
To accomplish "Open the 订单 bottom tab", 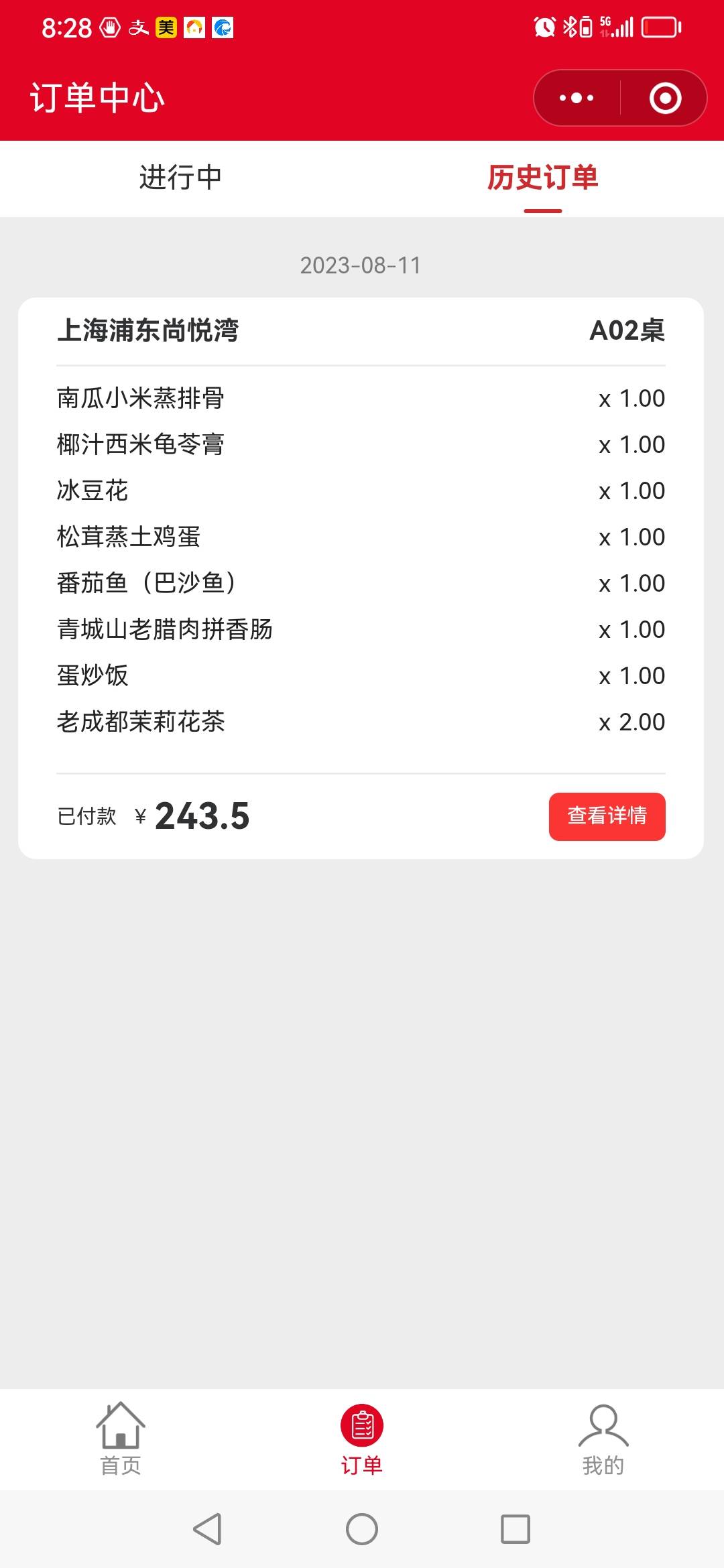I will 362,1439.
